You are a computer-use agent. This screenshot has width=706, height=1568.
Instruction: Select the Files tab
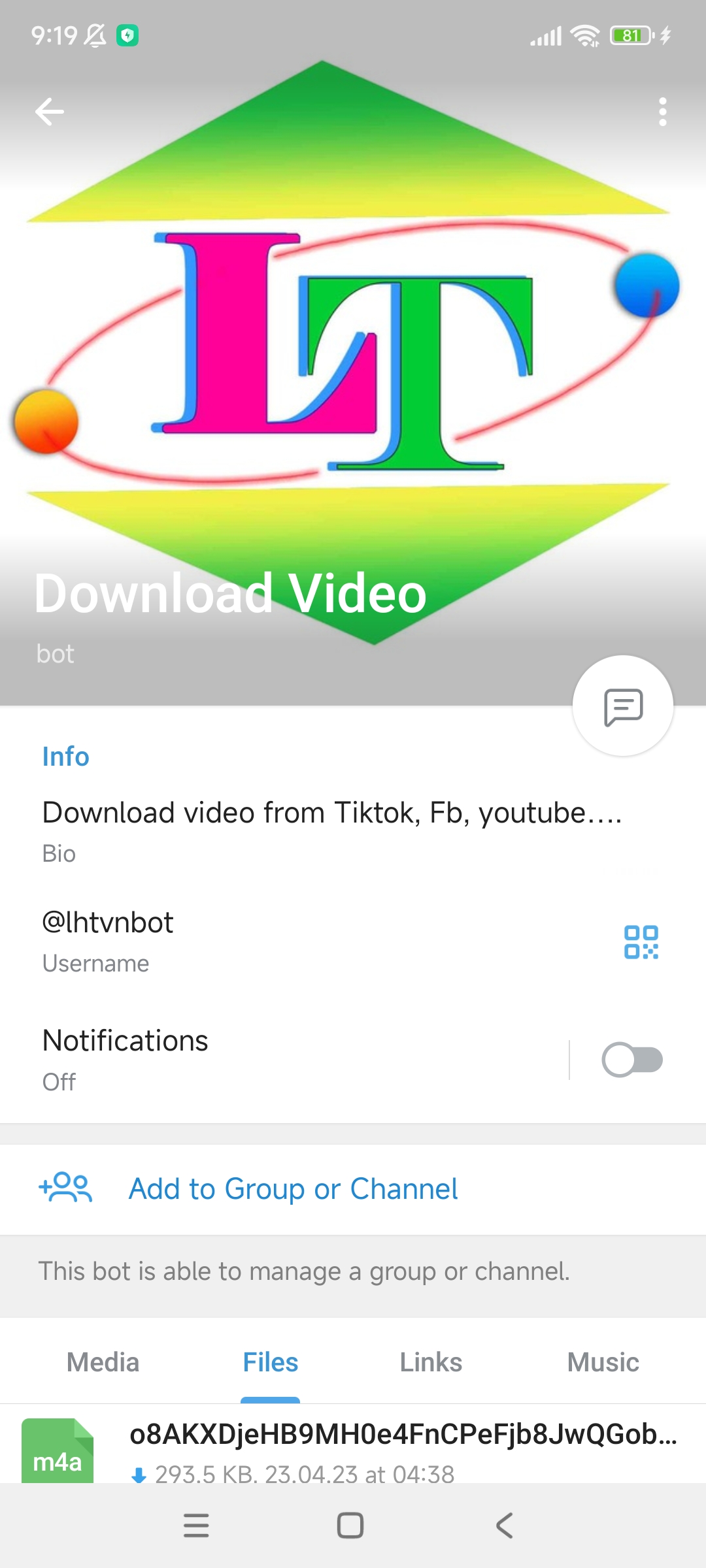point(270,1362)
